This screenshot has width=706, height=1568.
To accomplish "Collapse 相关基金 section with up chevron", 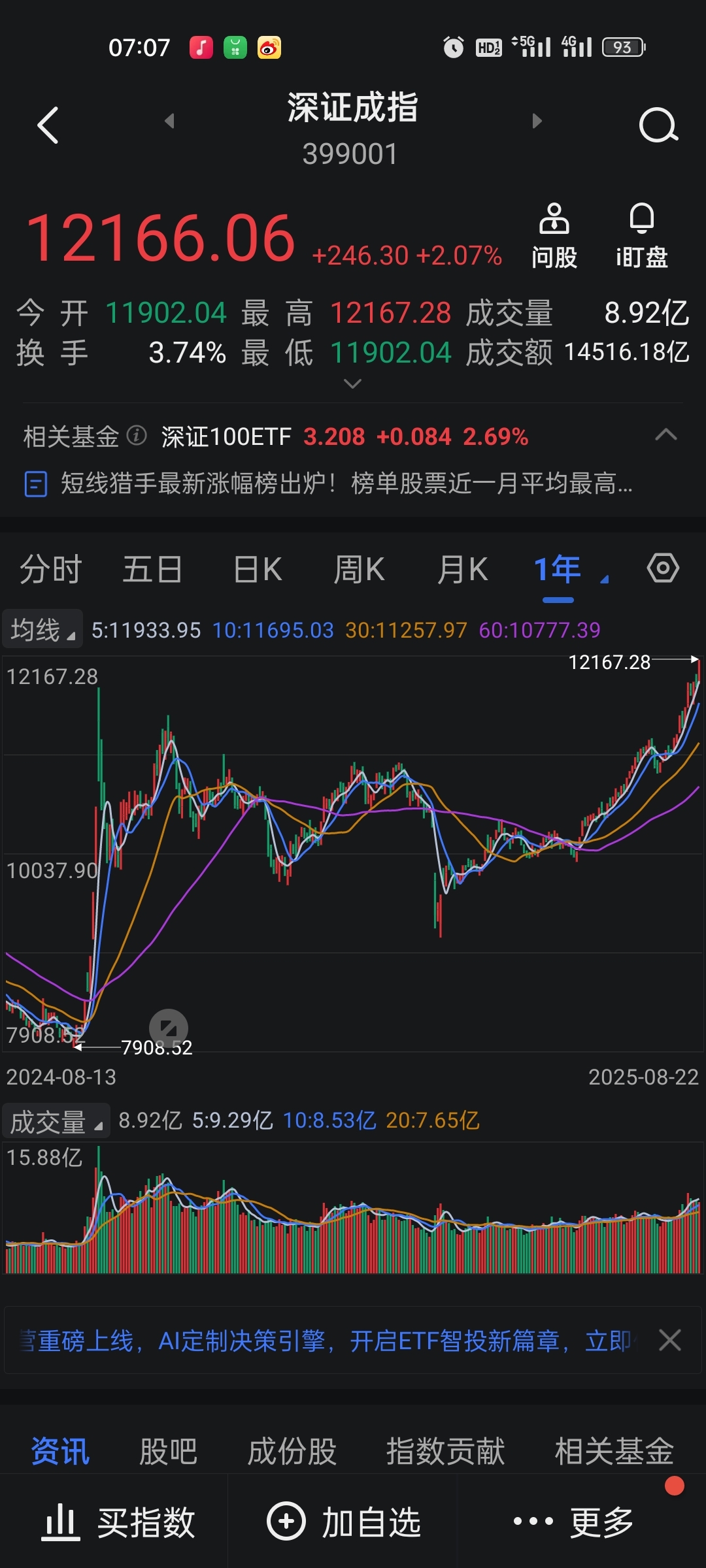I will 666,434.
